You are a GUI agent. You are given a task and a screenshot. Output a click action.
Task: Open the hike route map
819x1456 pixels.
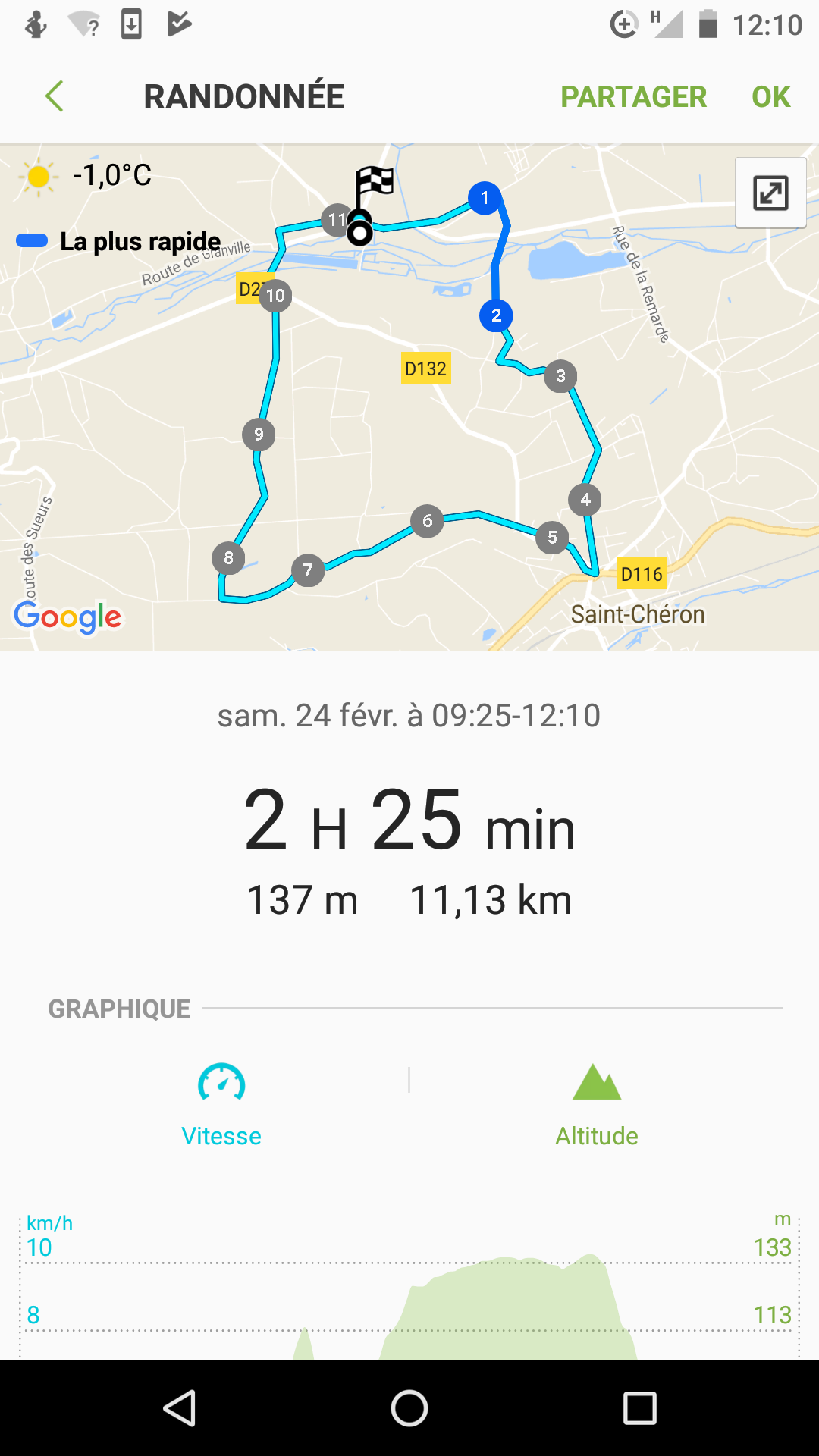(409, 397)
